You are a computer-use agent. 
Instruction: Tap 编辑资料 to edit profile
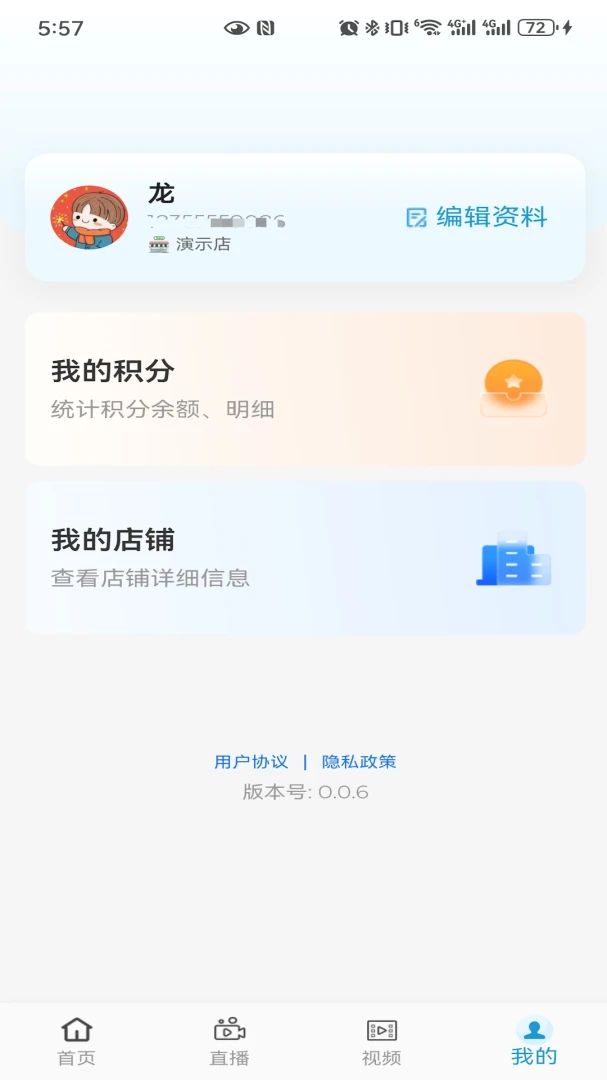coord(476,218)
